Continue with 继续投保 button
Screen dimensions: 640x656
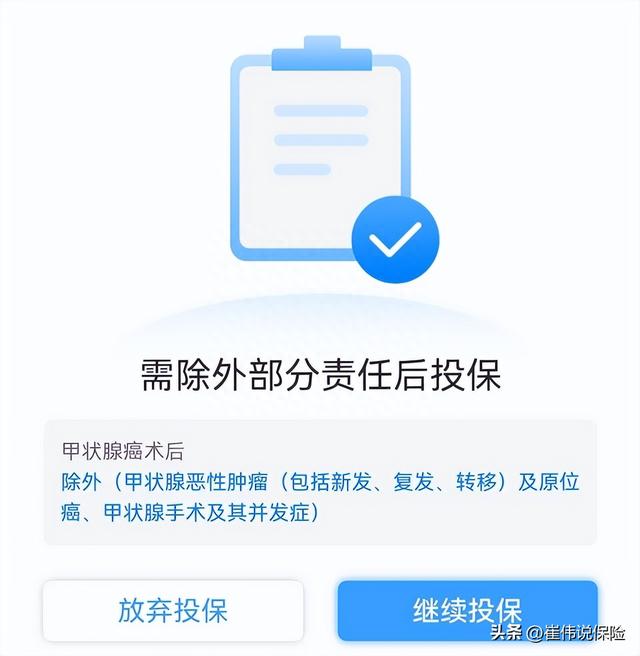click(x=467, y=610)
